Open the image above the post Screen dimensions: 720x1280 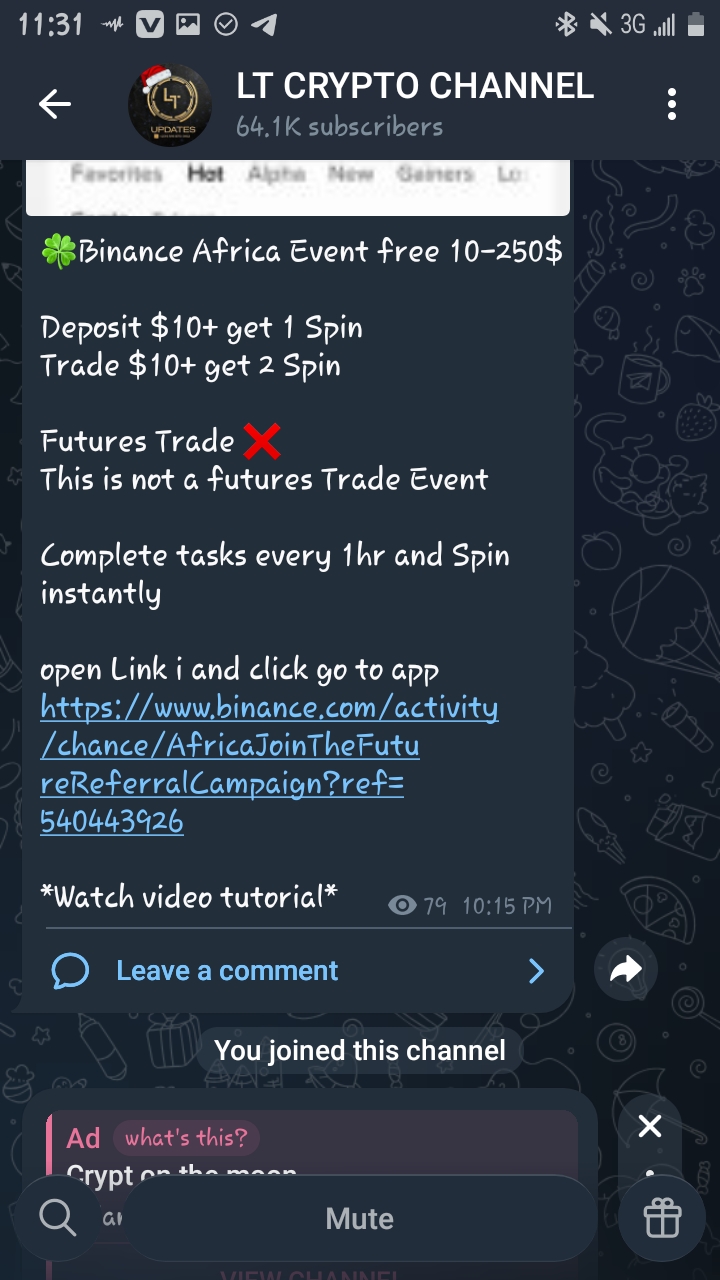[x=297, y=187]
